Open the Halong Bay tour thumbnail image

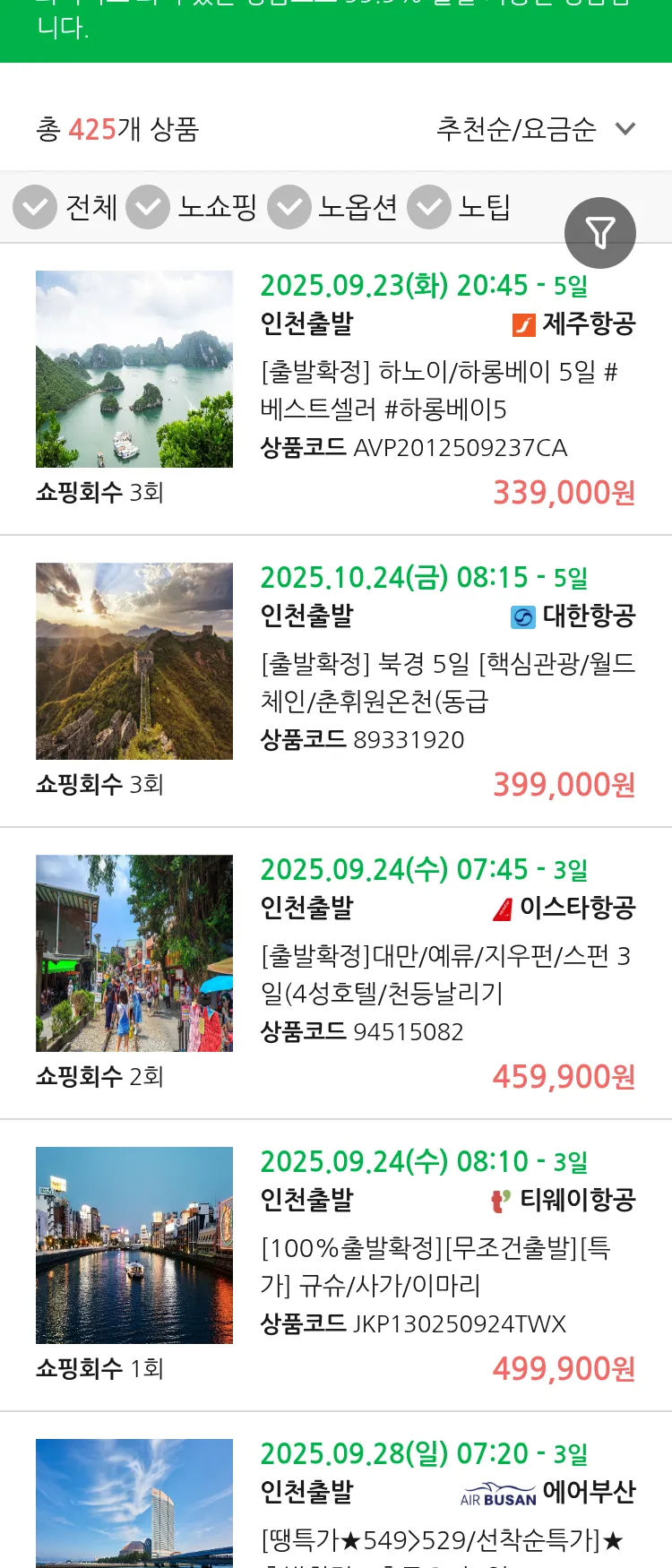134,367
